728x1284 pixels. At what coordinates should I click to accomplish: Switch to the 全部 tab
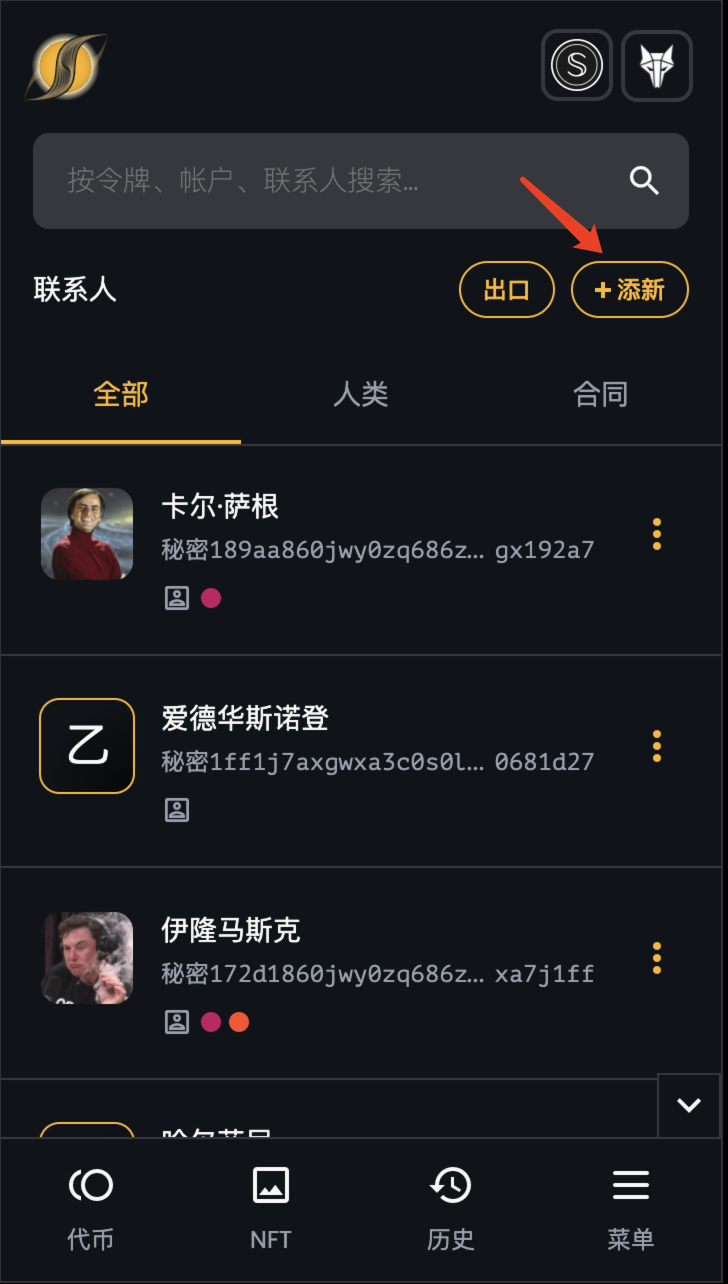pos(121,395)
